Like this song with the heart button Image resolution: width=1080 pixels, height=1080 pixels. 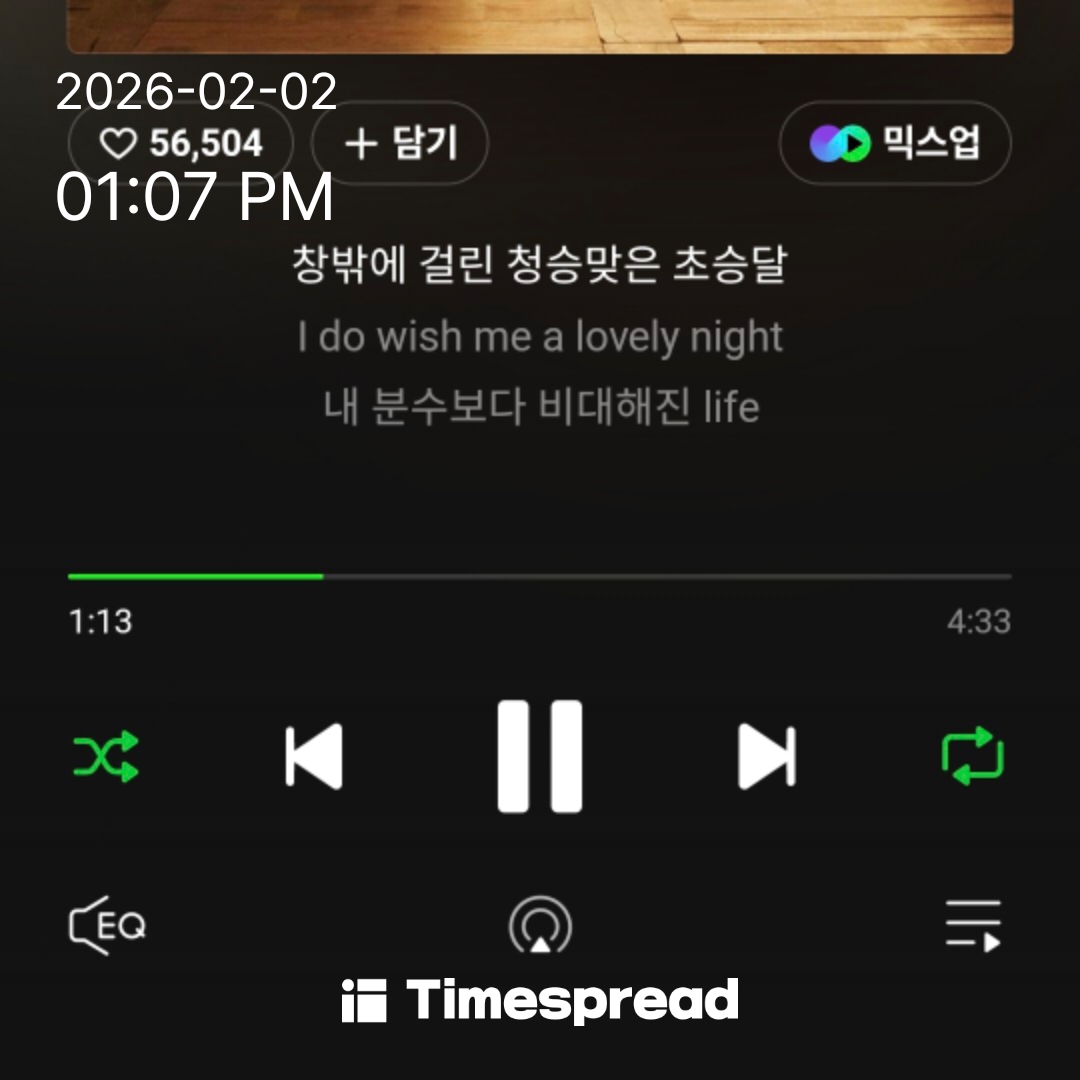pos(180,144)
